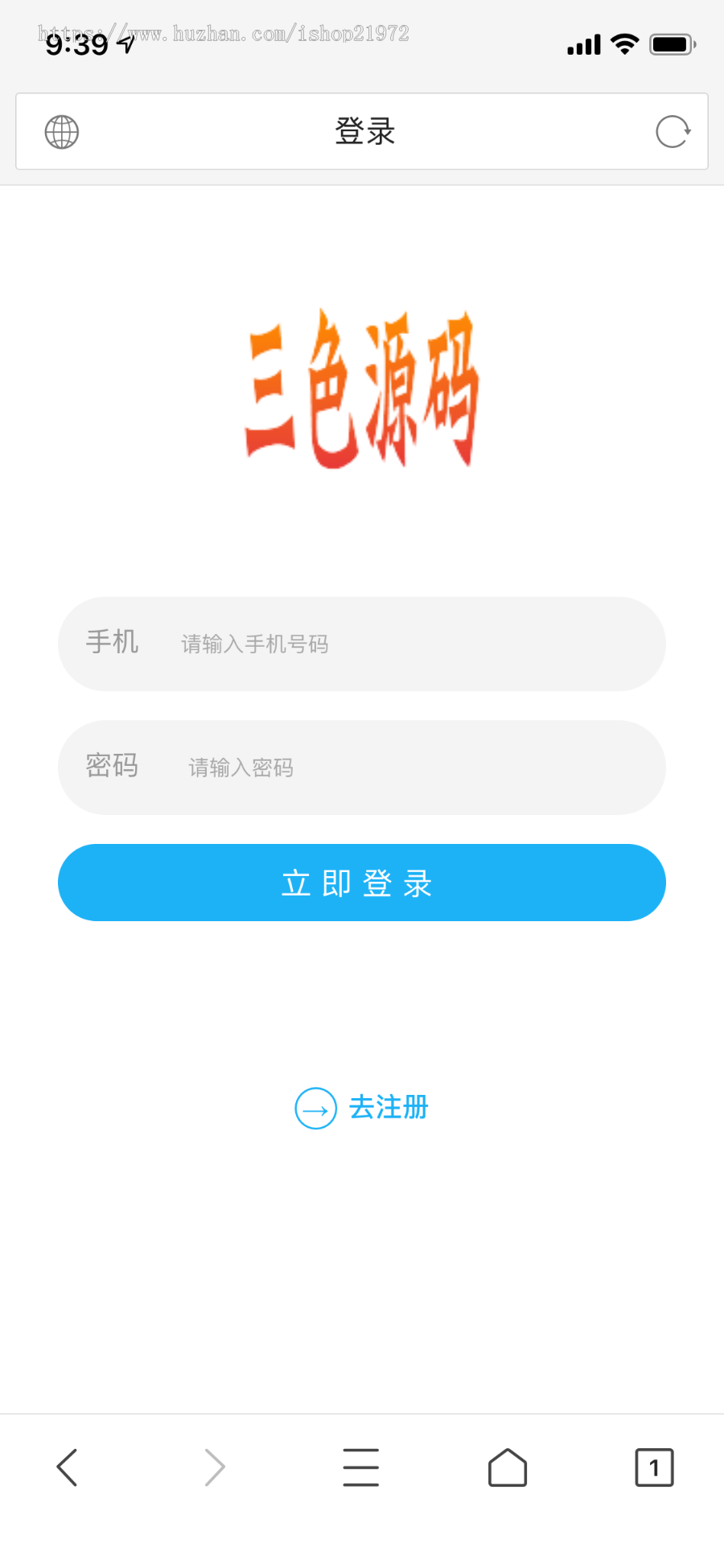
Task: Refresh the page using the reload icon
Action: pyautogui.click(x=673, y=131)
